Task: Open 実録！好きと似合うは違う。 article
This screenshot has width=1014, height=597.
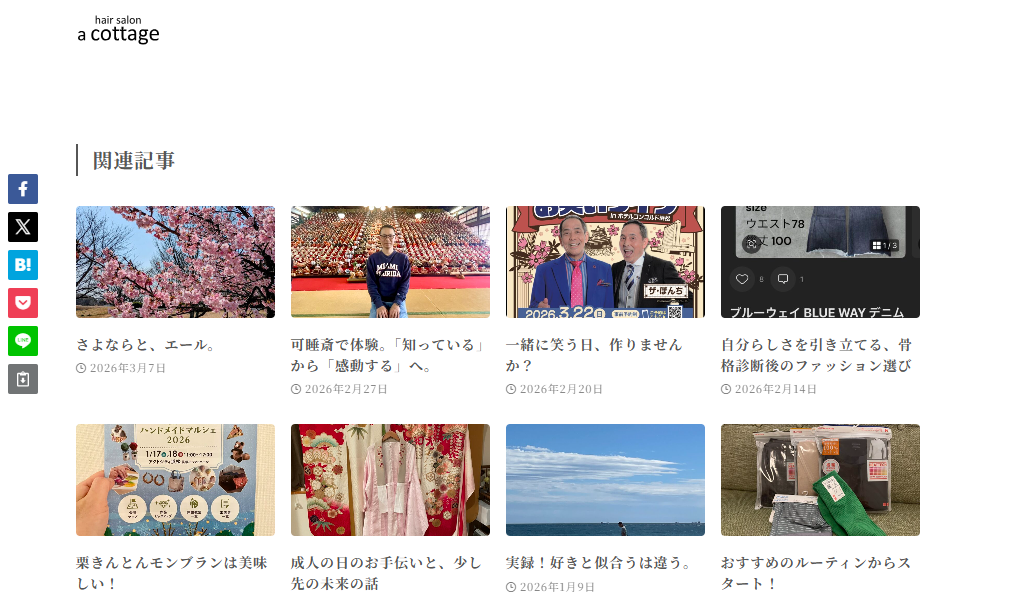Action: coord(599,563)
